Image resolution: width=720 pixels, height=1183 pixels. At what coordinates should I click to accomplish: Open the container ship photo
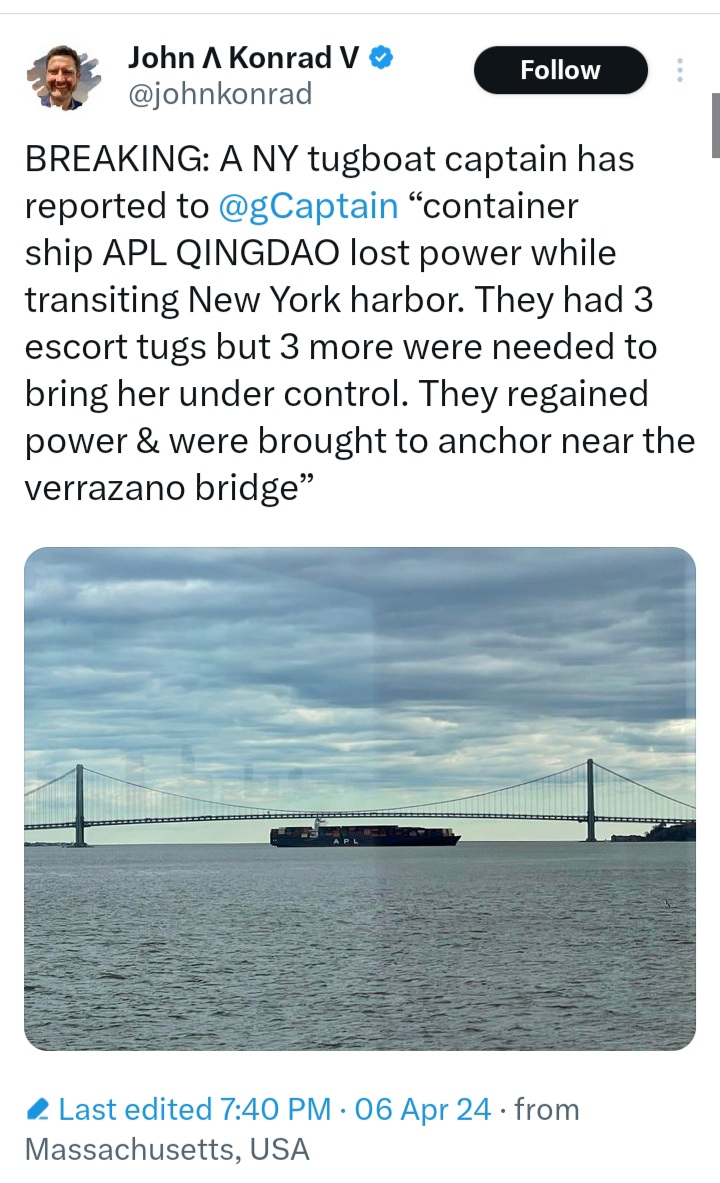pyautogui.click(x=360, y=799)
